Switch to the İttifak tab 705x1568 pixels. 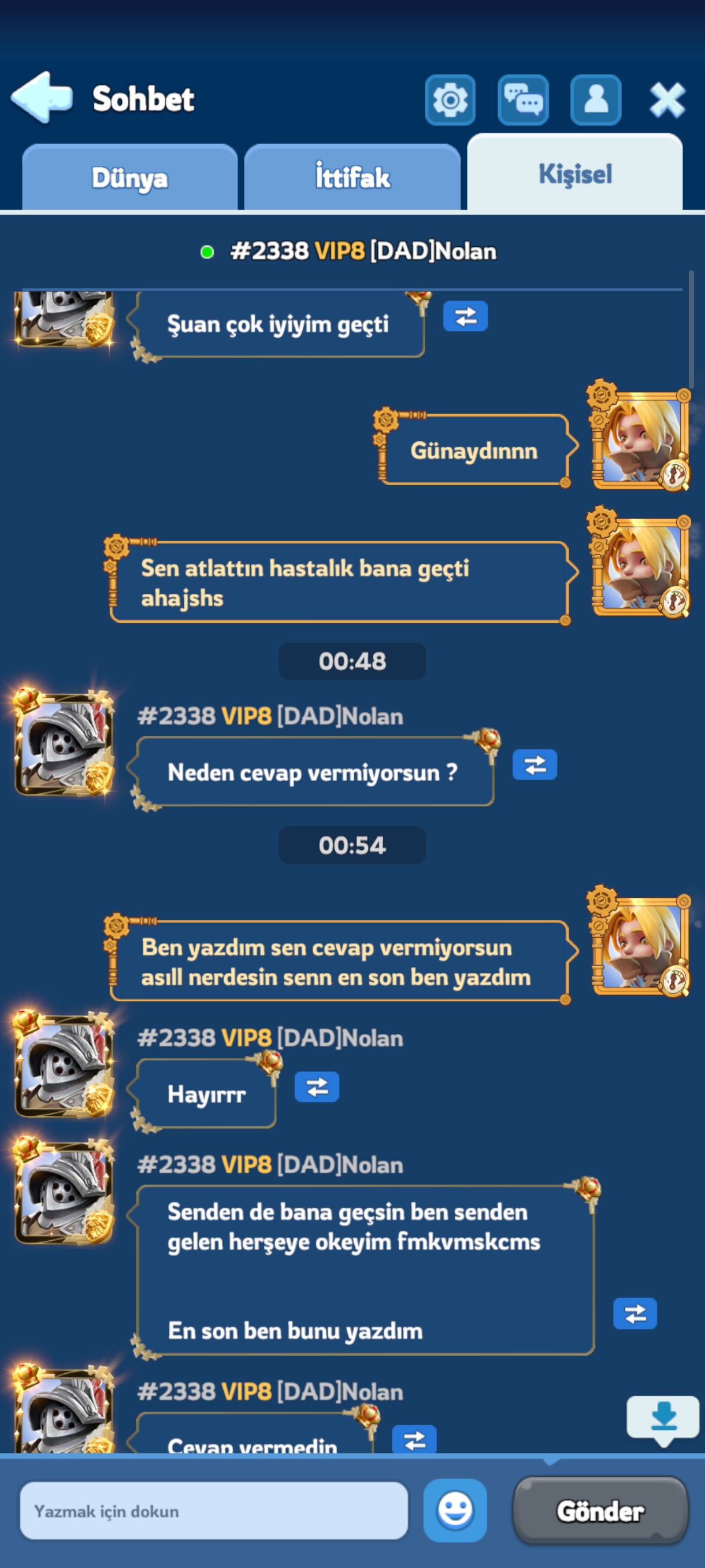pos(352,177)
